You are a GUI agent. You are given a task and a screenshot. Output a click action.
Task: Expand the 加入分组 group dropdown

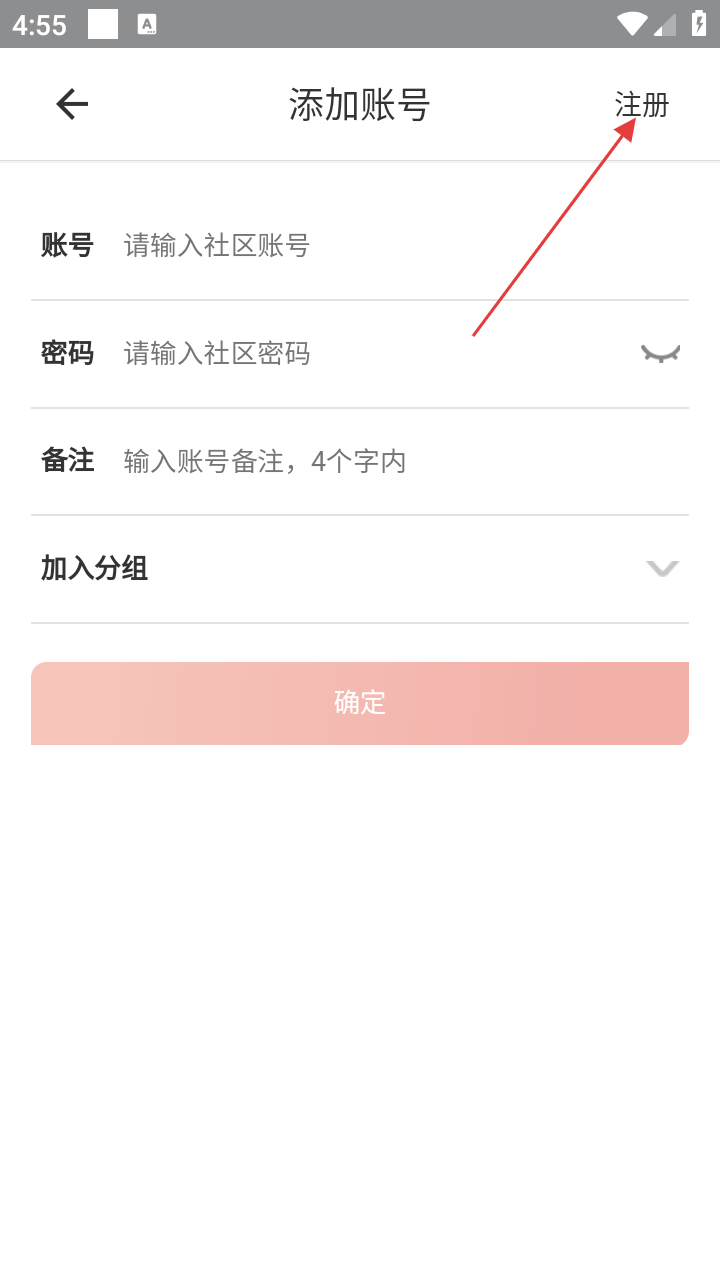click(x=661, y=569)
